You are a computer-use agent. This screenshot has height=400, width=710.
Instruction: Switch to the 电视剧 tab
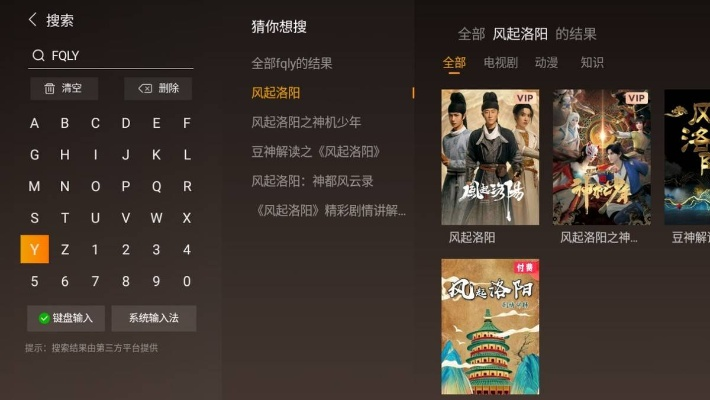point(500,63)
